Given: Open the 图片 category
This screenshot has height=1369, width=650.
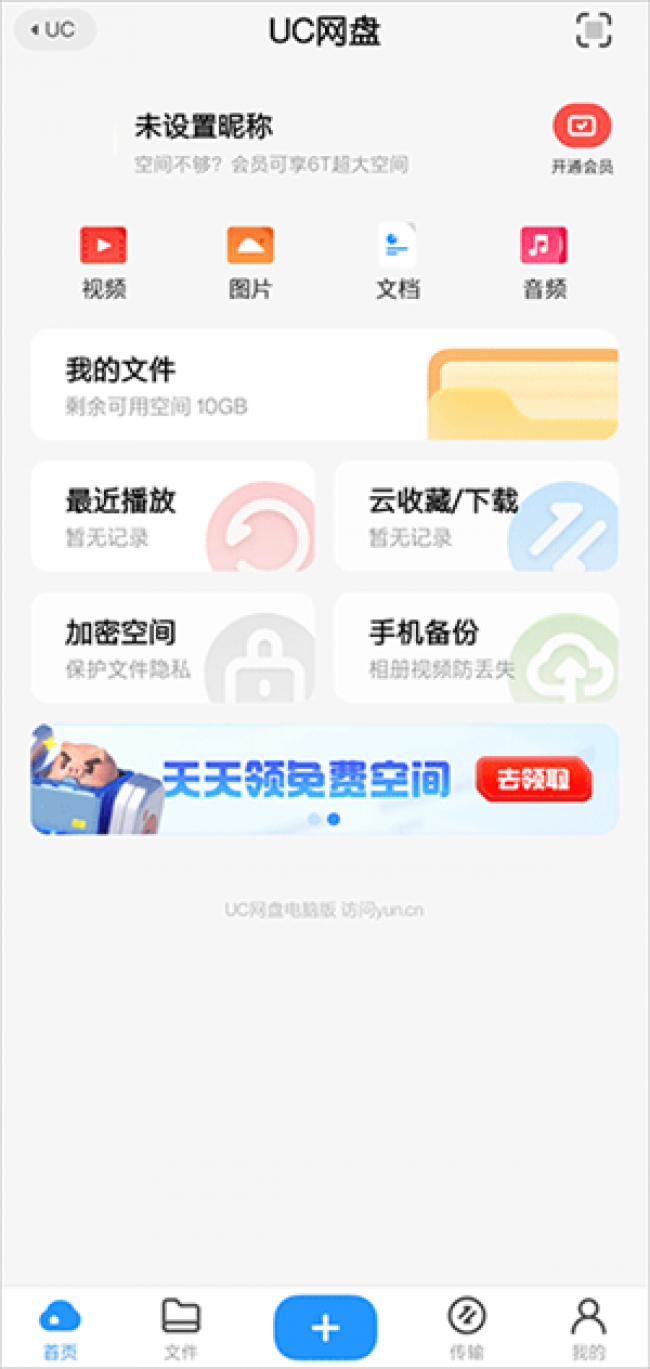Looking at the screenshot, I should pyautogui.click(x=250, y=262).
